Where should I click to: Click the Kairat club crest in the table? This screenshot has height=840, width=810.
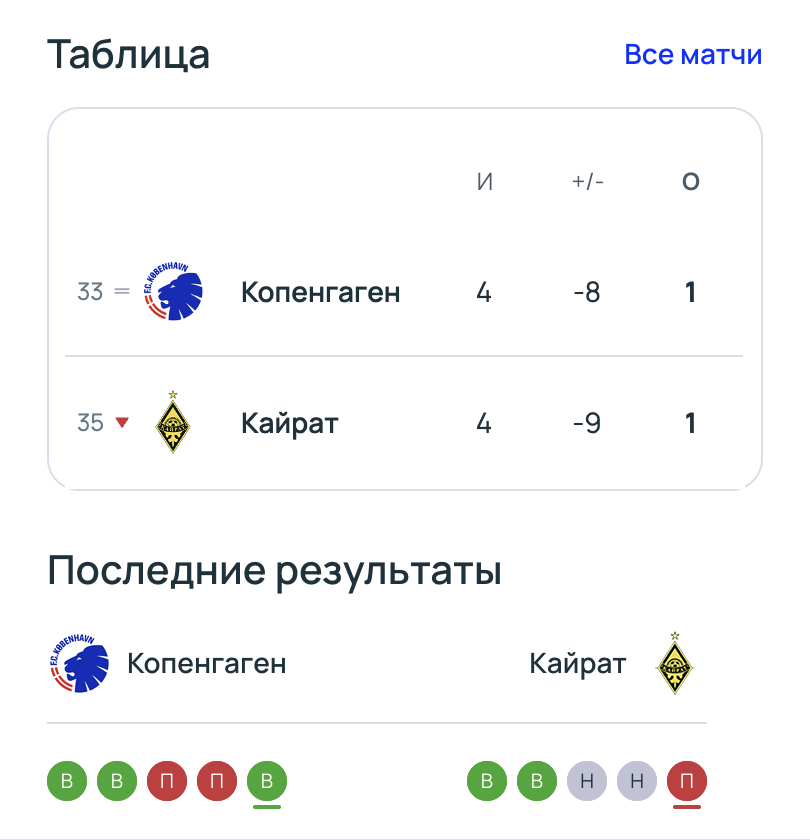[174, 422]
